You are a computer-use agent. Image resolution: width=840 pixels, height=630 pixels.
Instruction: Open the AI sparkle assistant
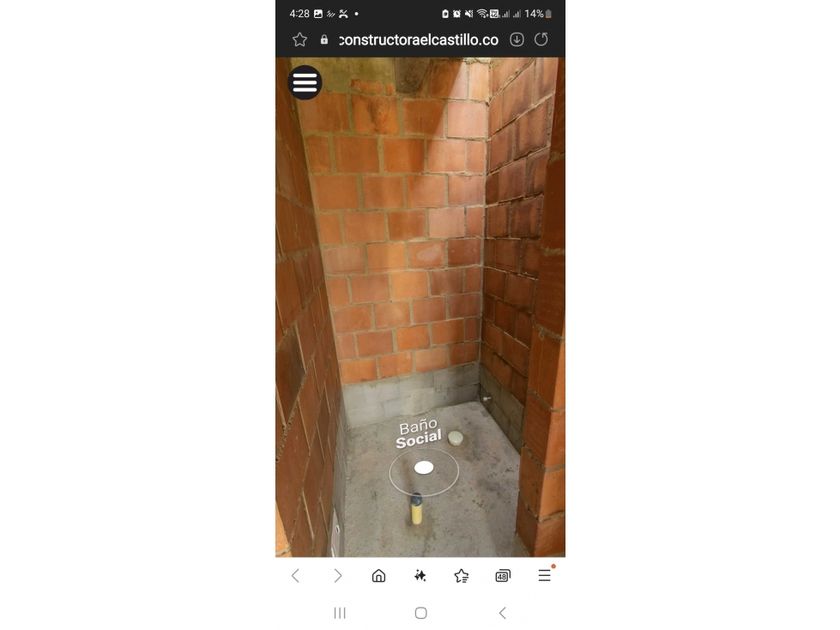click(420, 576)
